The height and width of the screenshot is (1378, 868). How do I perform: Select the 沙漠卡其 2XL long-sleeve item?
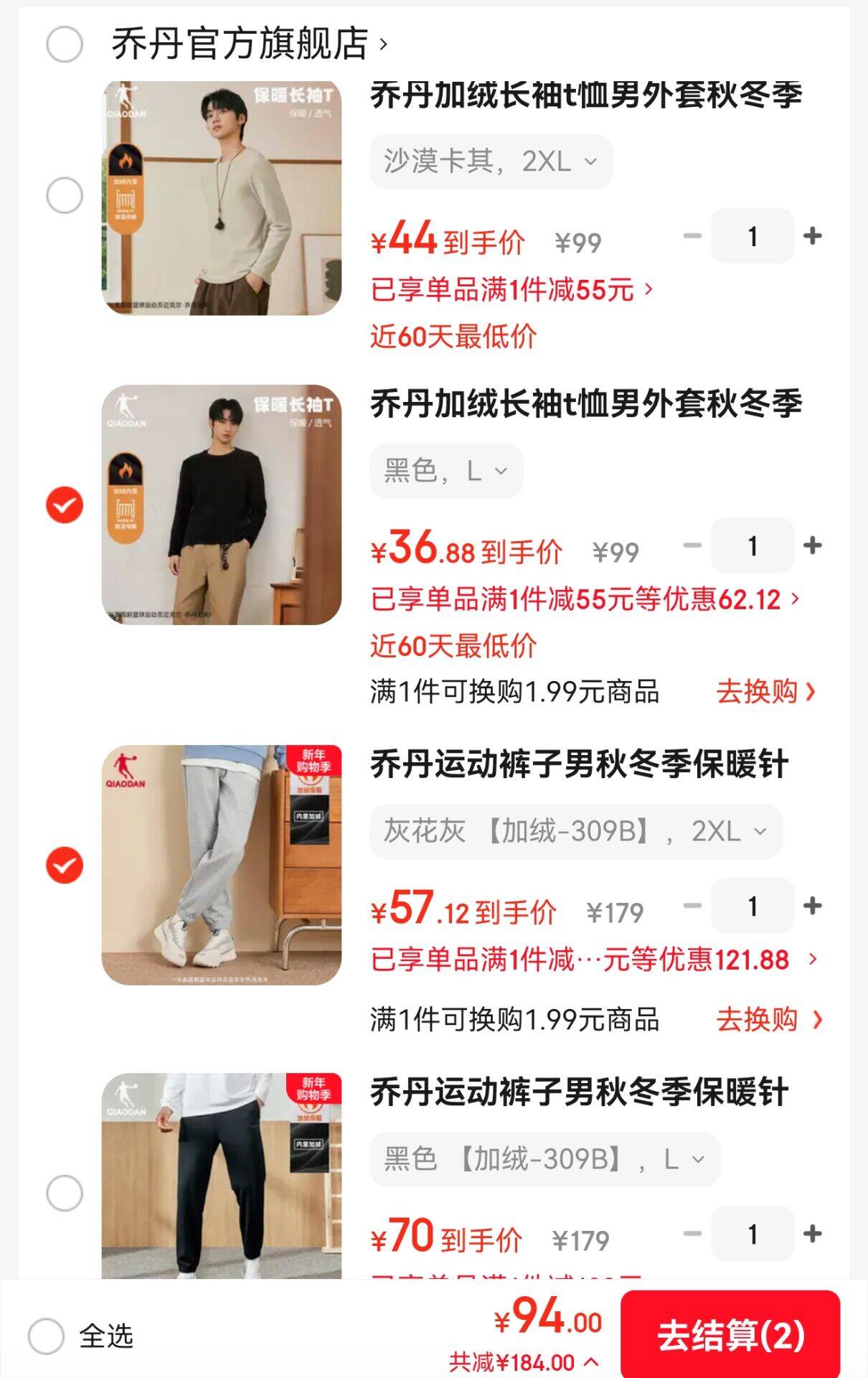tap(65, 196)
